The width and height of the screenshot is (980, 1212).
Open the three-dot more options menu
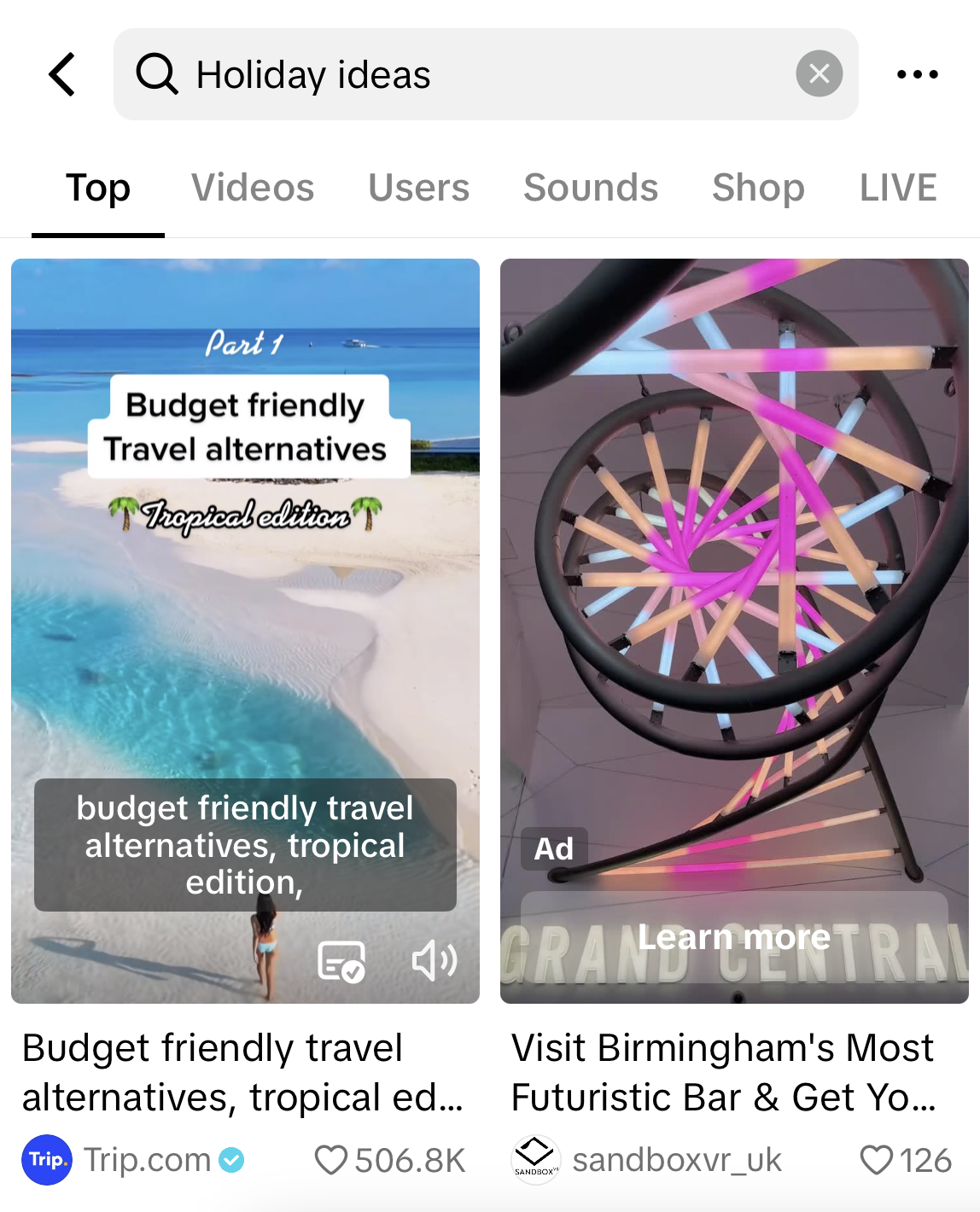(x=917, y=74)
